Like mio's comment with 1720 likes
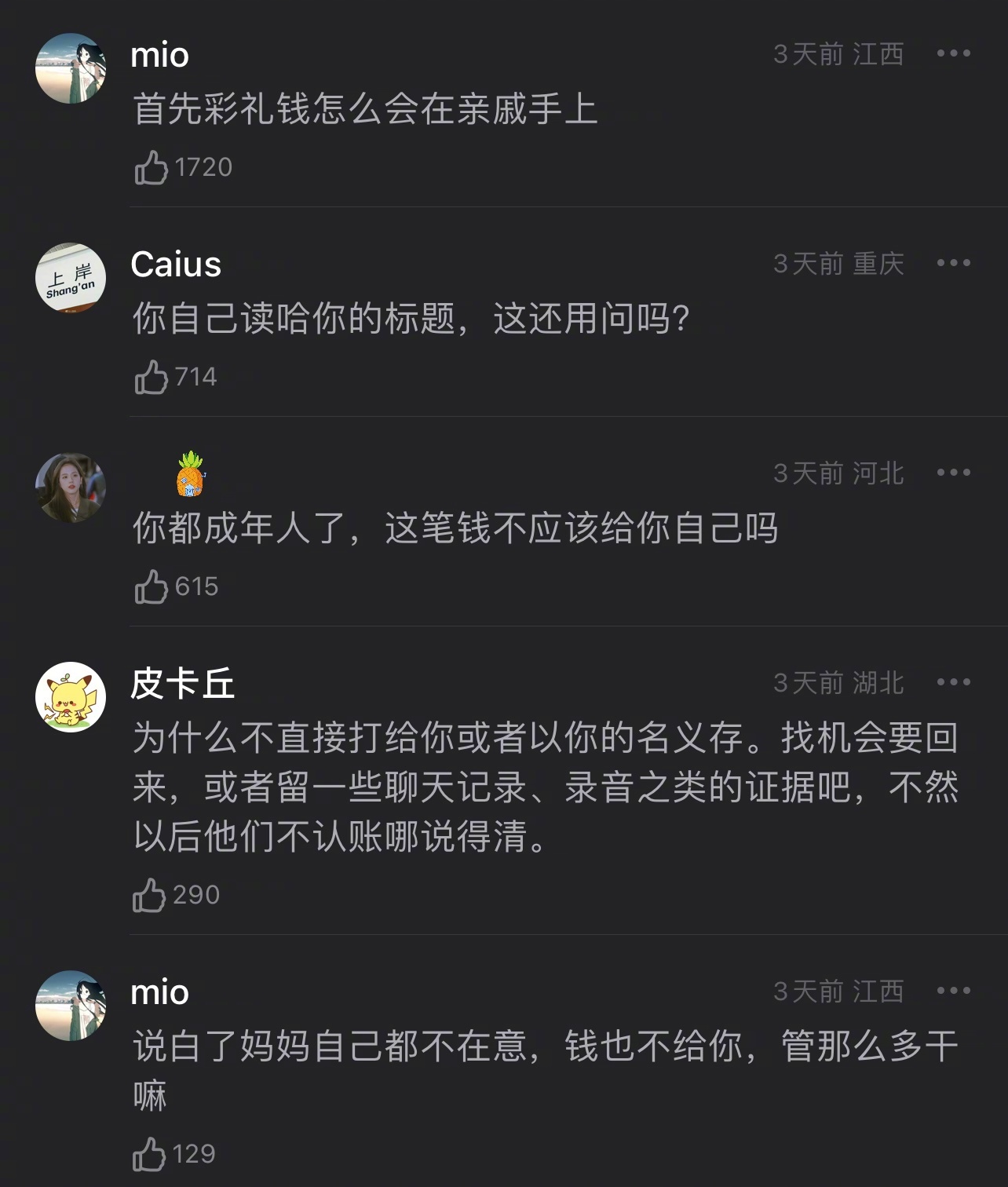This screenshot has width=1008, height=1187. click(x=152, y=167)
